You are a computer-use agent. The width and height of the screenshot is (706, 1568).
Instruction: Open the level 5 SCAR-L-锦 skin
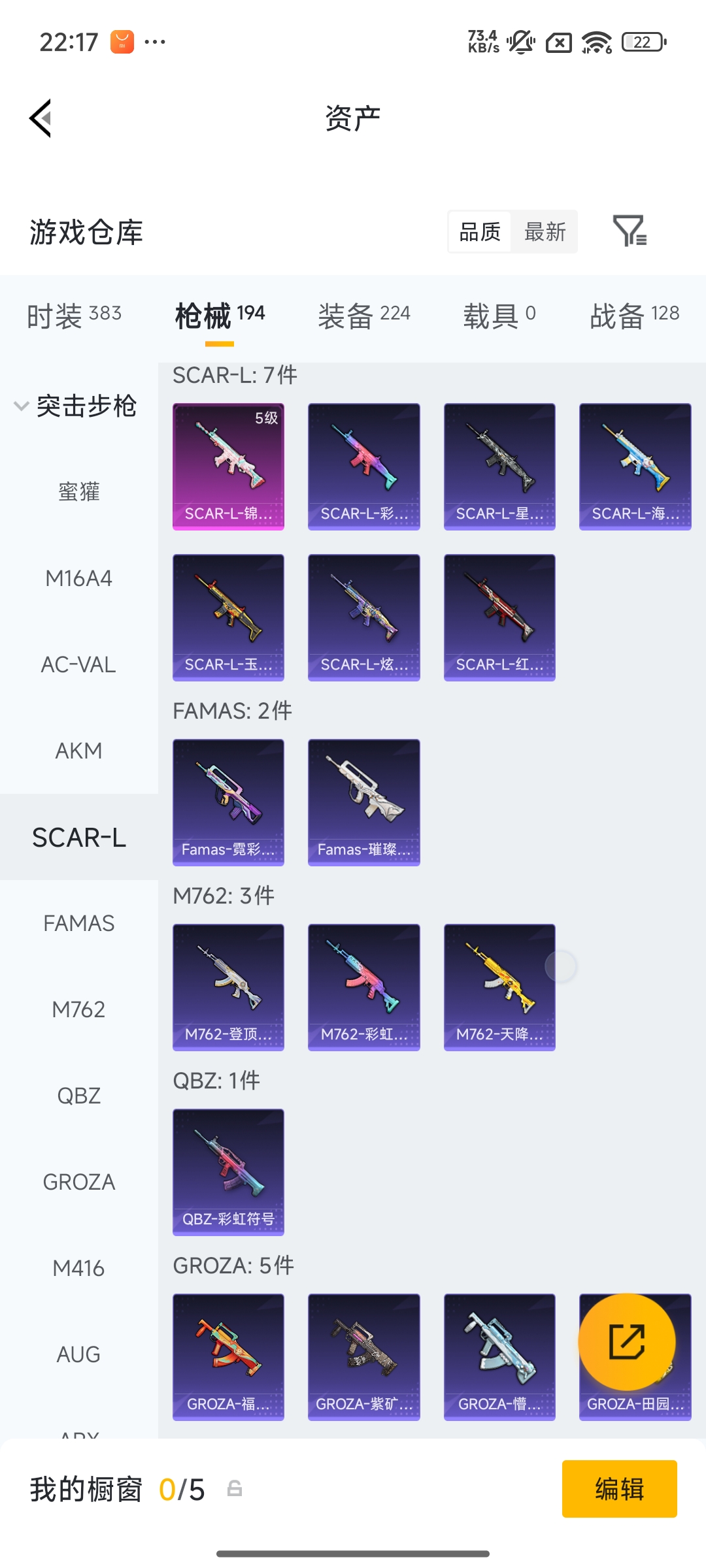[228, 466]
